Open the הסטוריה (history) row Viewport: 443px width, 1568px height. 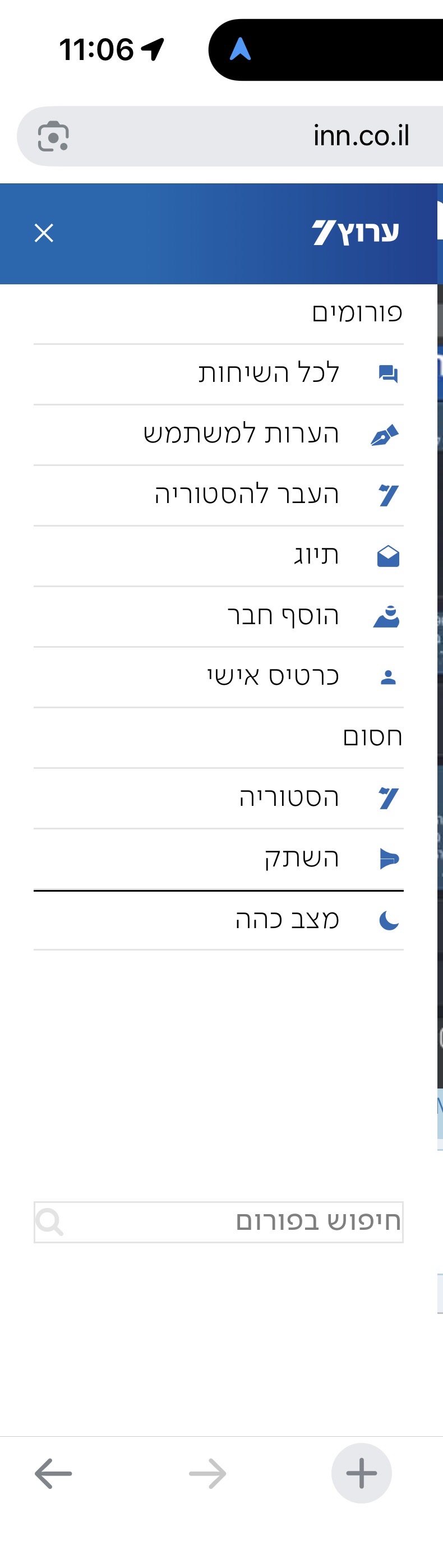289,797
